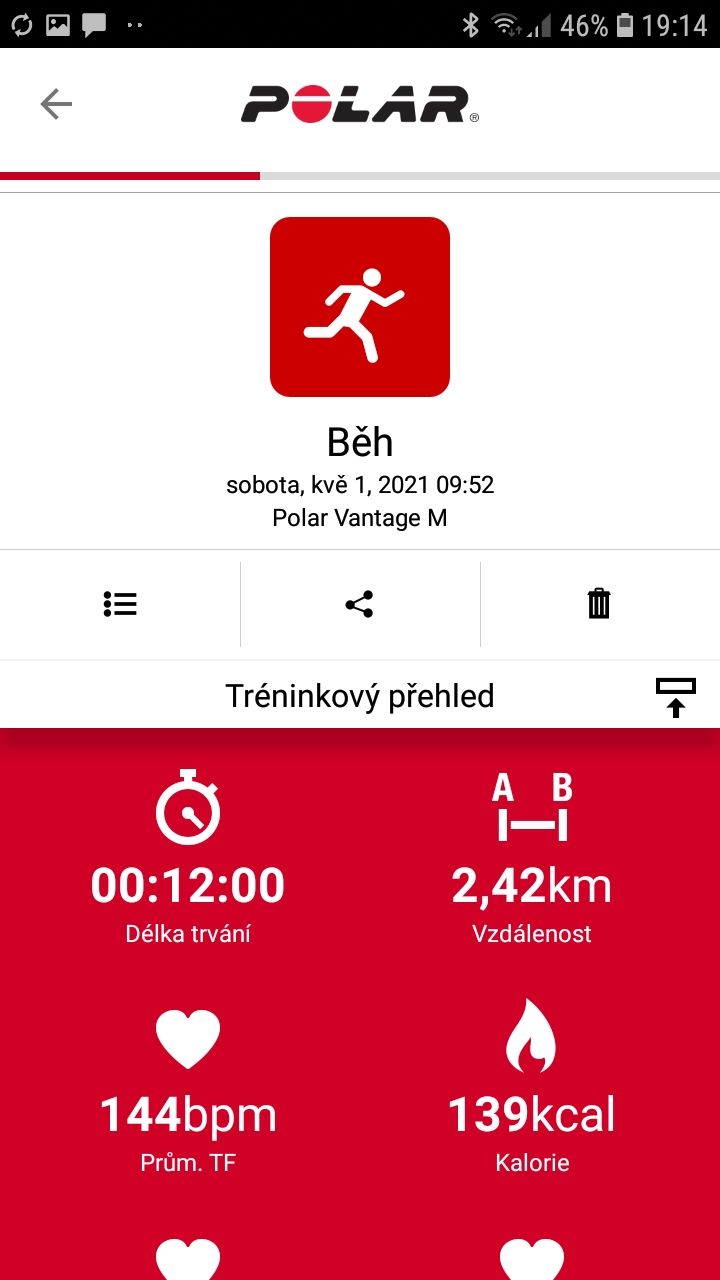Delete this training with the trash icon
Screen dimensions: 720x1280
[599, 604]
